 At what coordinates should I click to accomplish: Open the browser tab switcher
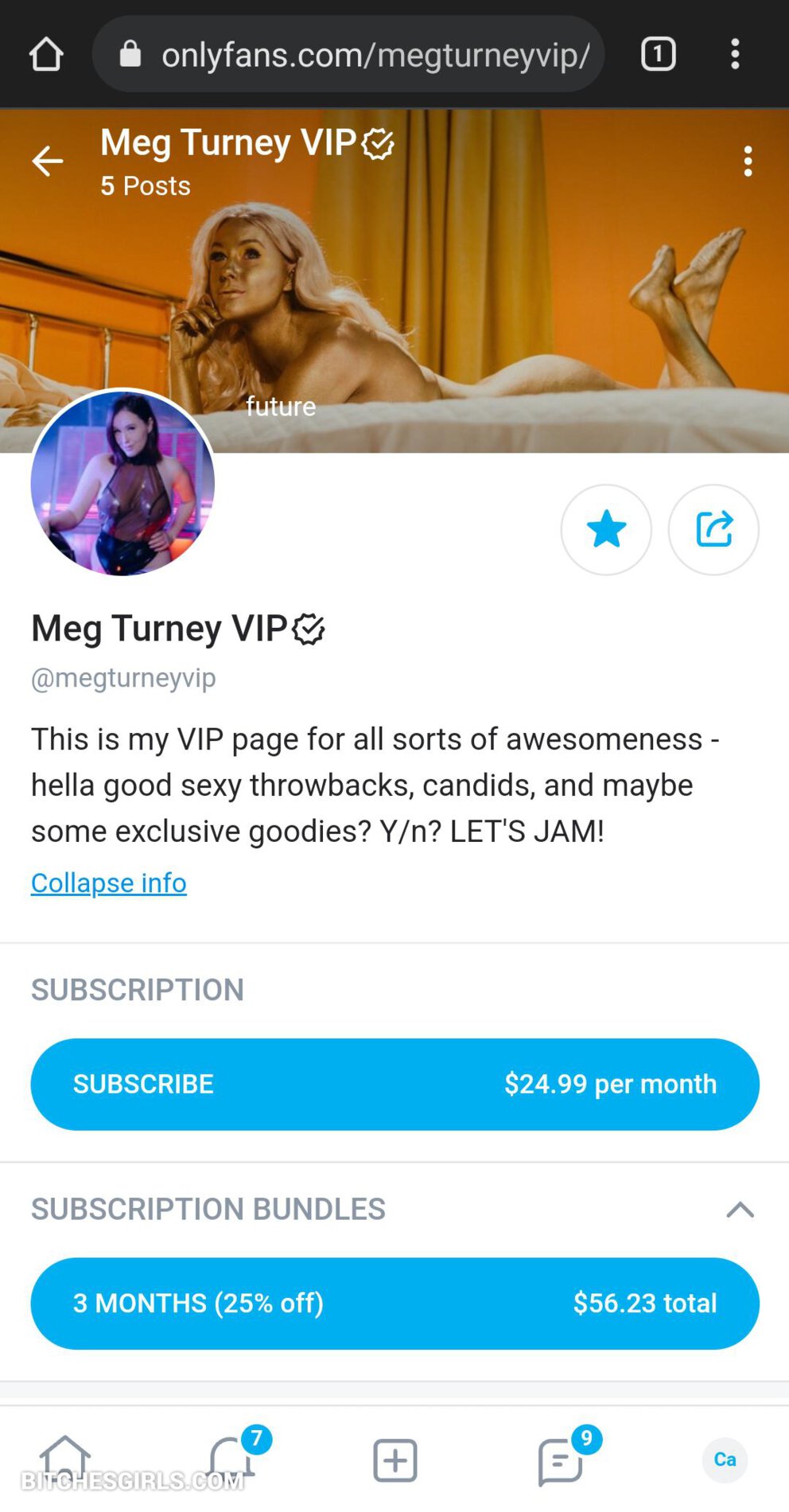[x=658, y=54]
